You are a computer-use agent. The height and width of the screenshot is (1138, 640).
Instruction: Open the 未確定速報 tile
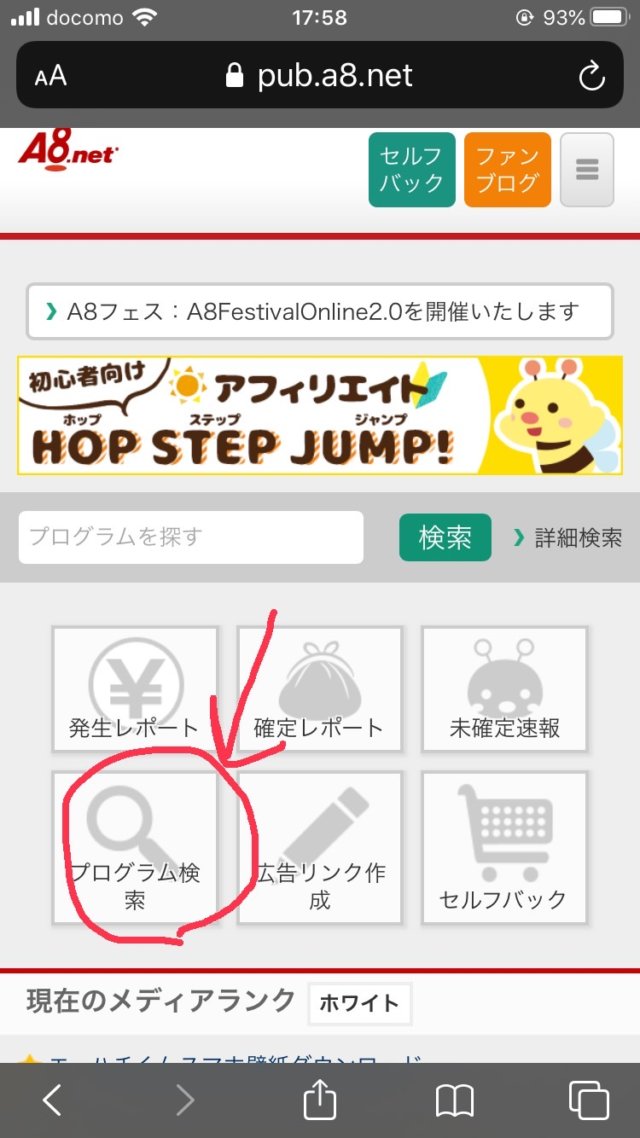coord(504,689)
